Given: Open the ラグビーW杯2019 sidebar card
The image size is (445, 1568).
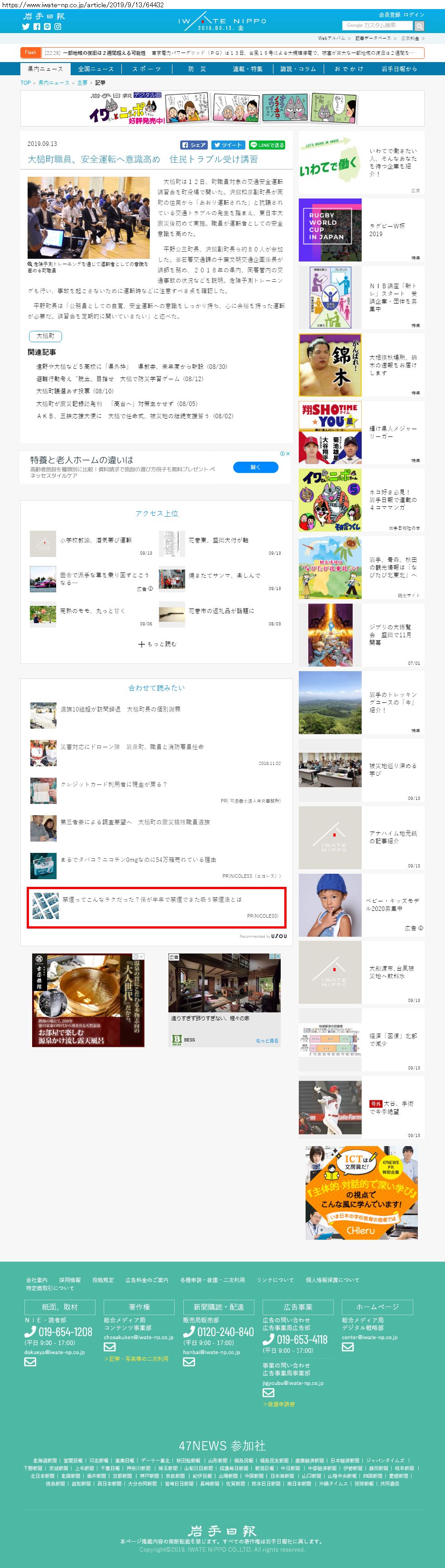Looking at the screenshot, I should 361,229.
